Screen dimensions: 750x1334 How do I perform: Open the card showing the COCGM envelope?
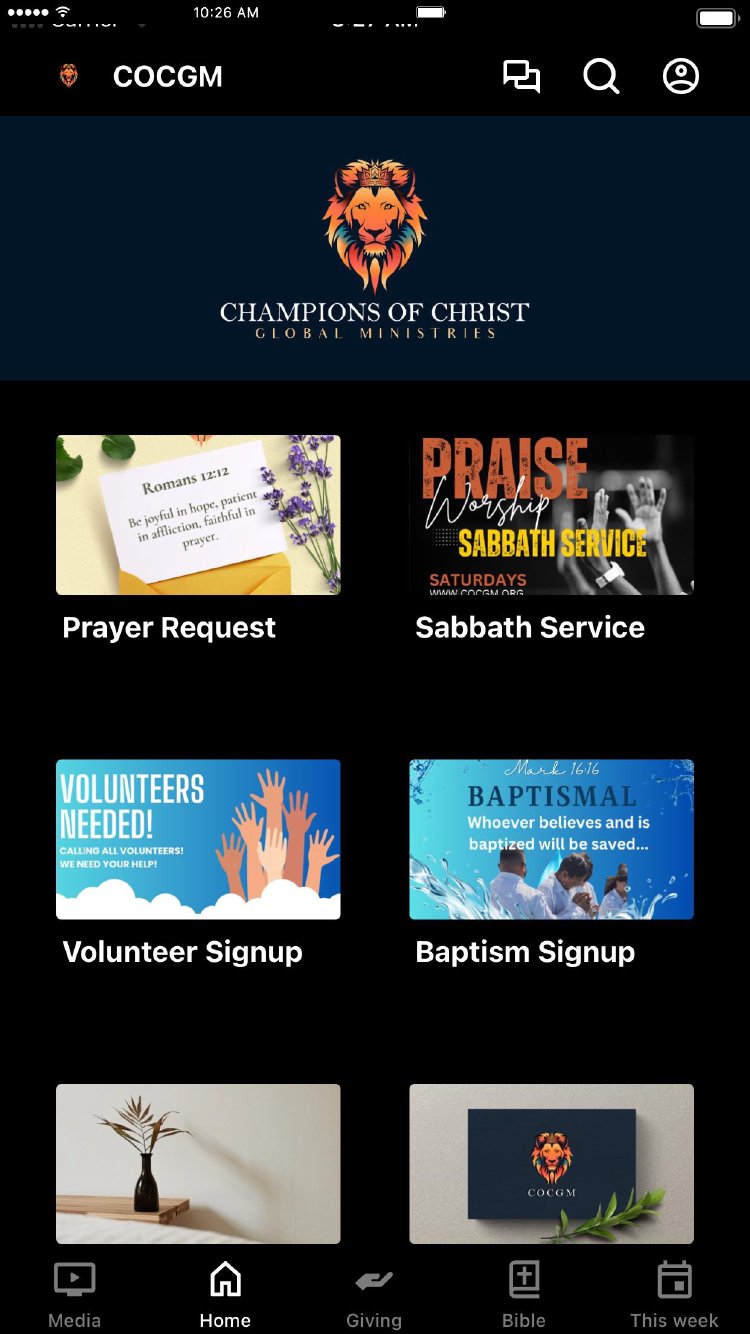tap(551, 1163)
